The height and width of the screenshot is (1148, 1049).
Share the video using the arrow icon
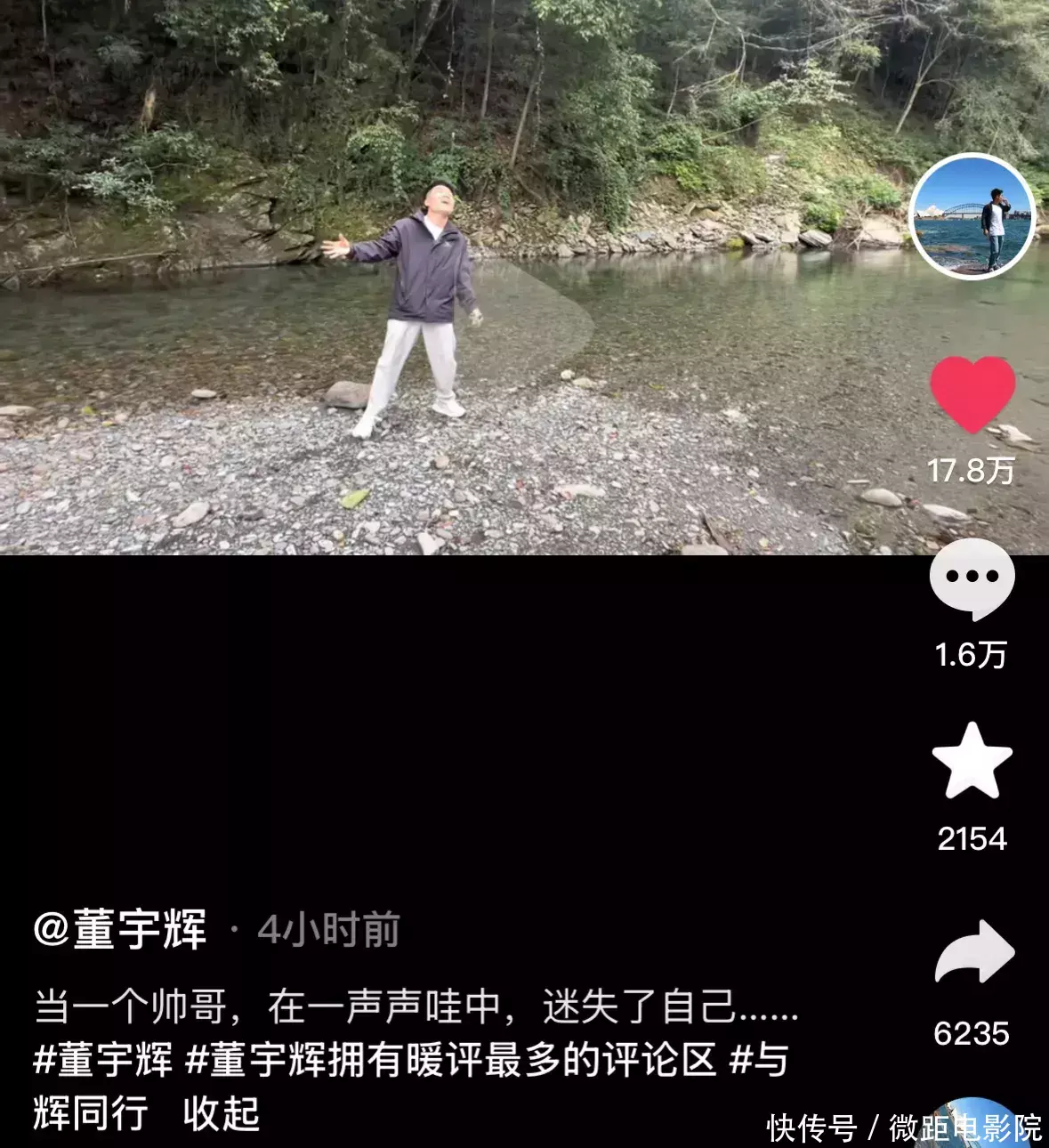[973, 952]
